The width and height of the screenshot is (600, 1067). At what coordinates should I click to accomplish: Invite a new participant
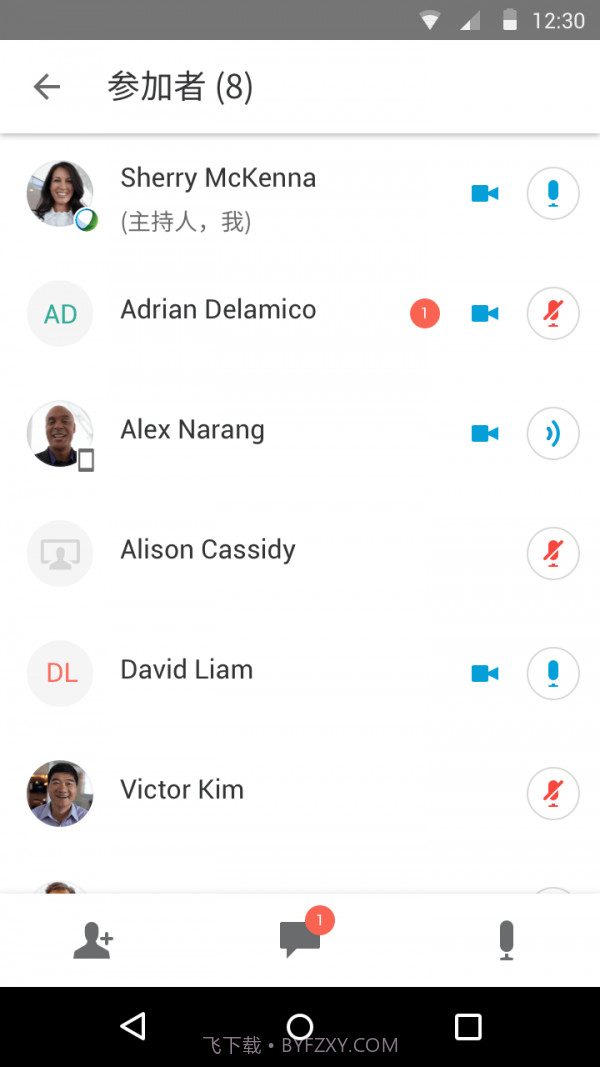pyautogui.click(x=93, y=940)
